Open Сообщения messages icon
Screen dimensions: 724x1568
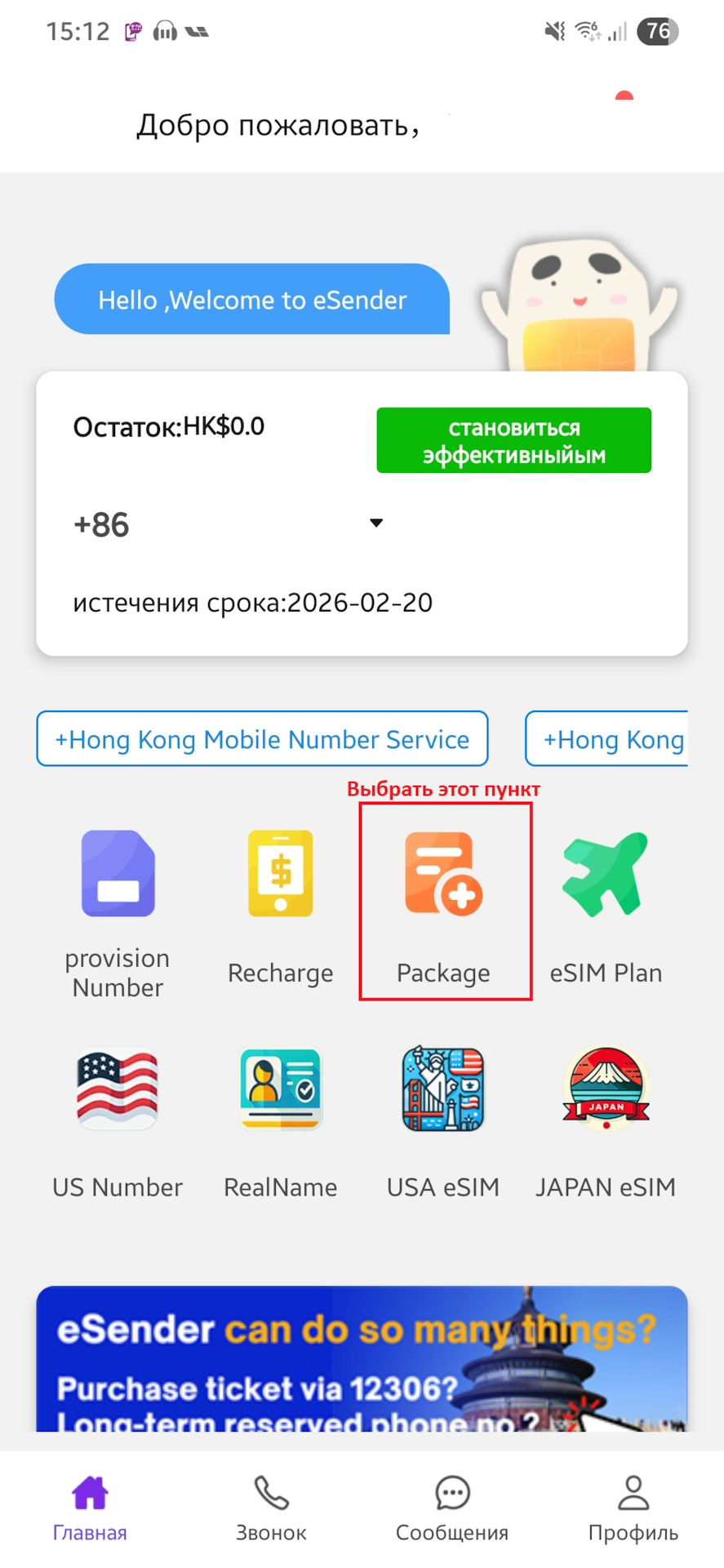(451, 1507)
